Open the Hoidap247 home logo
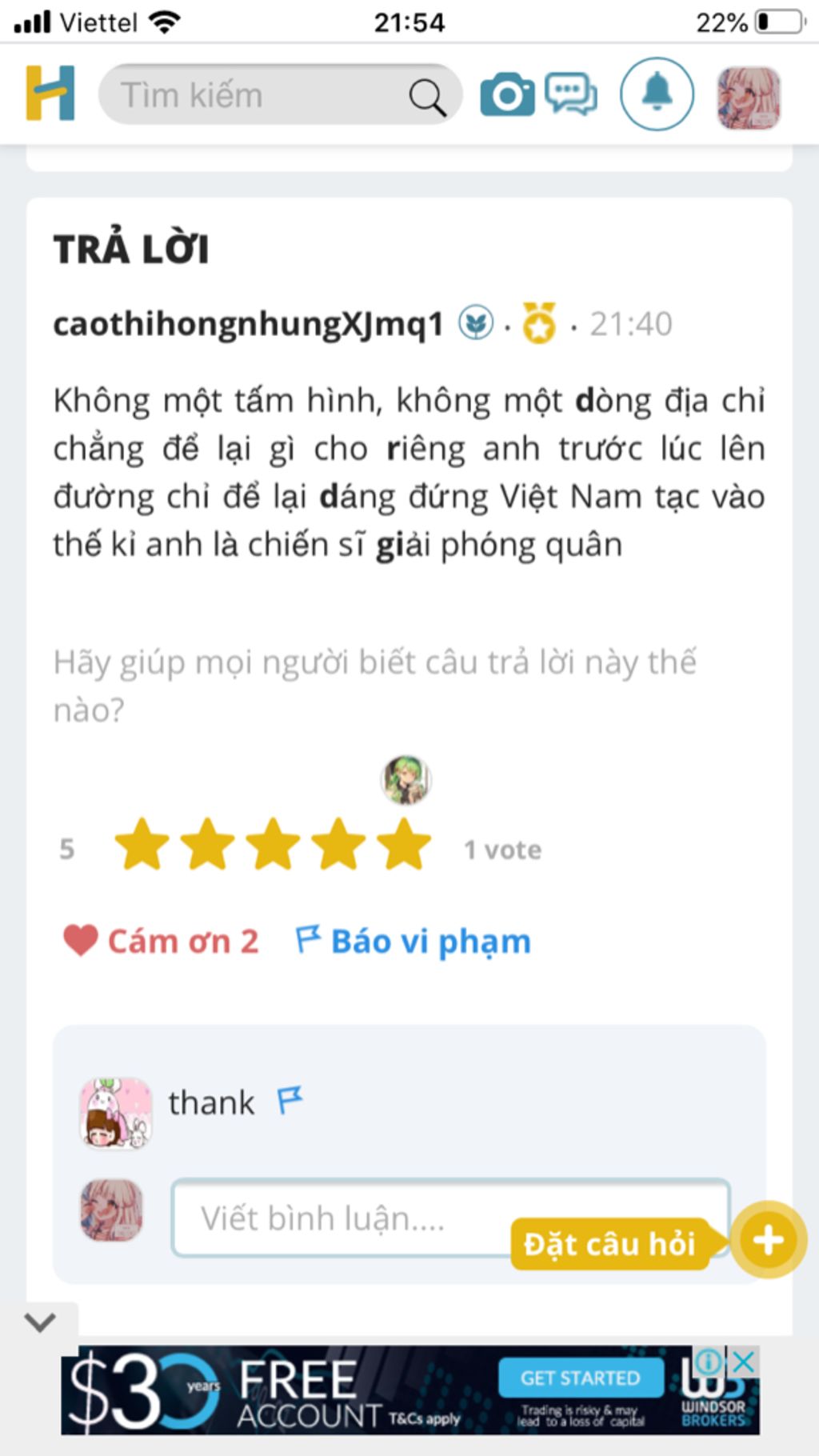The width and height of the screenshot is (819, 1456). coord(50,94)
